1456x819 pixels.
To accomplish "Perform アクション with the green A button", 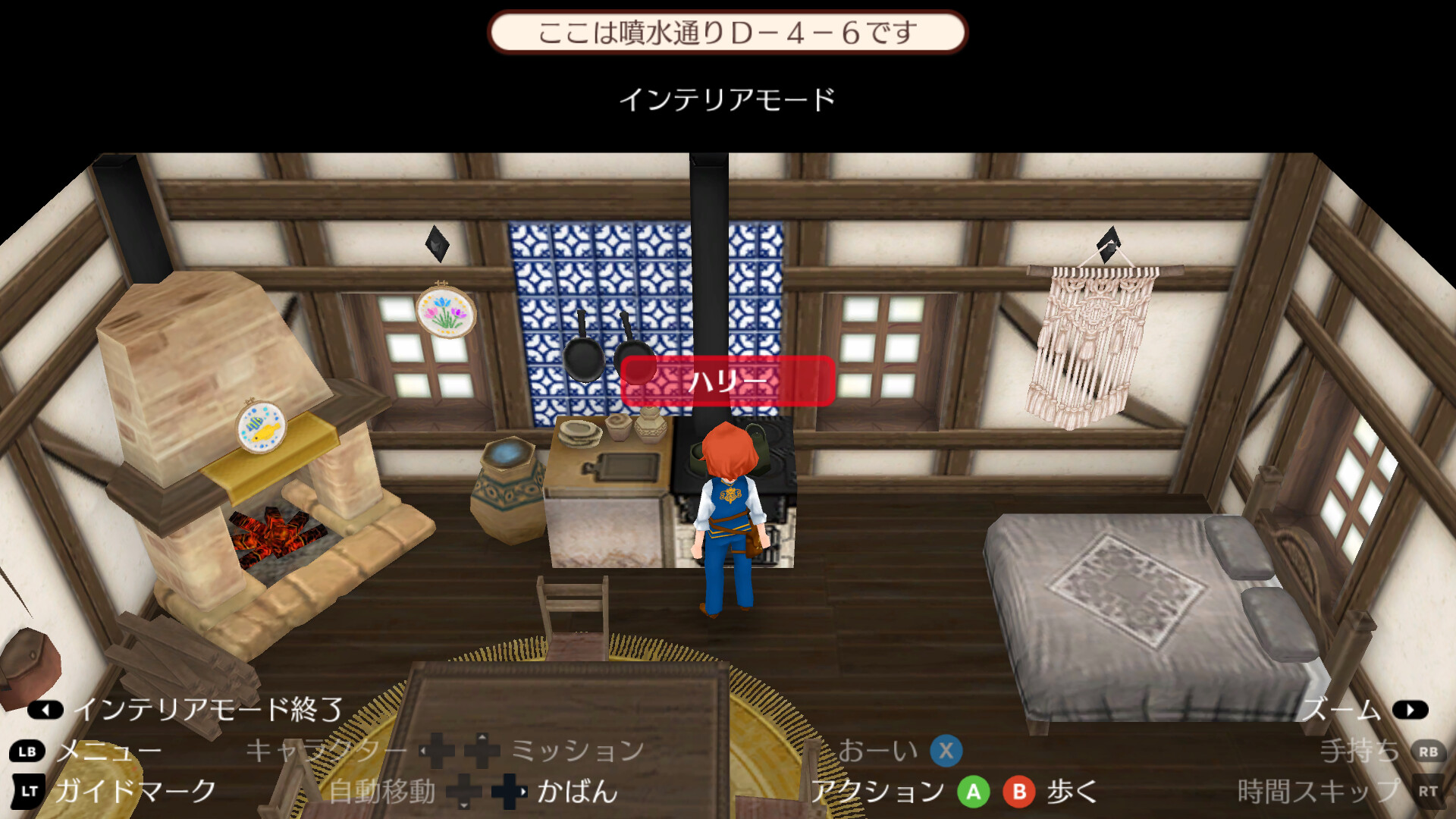I will click(x=974, y=792).
